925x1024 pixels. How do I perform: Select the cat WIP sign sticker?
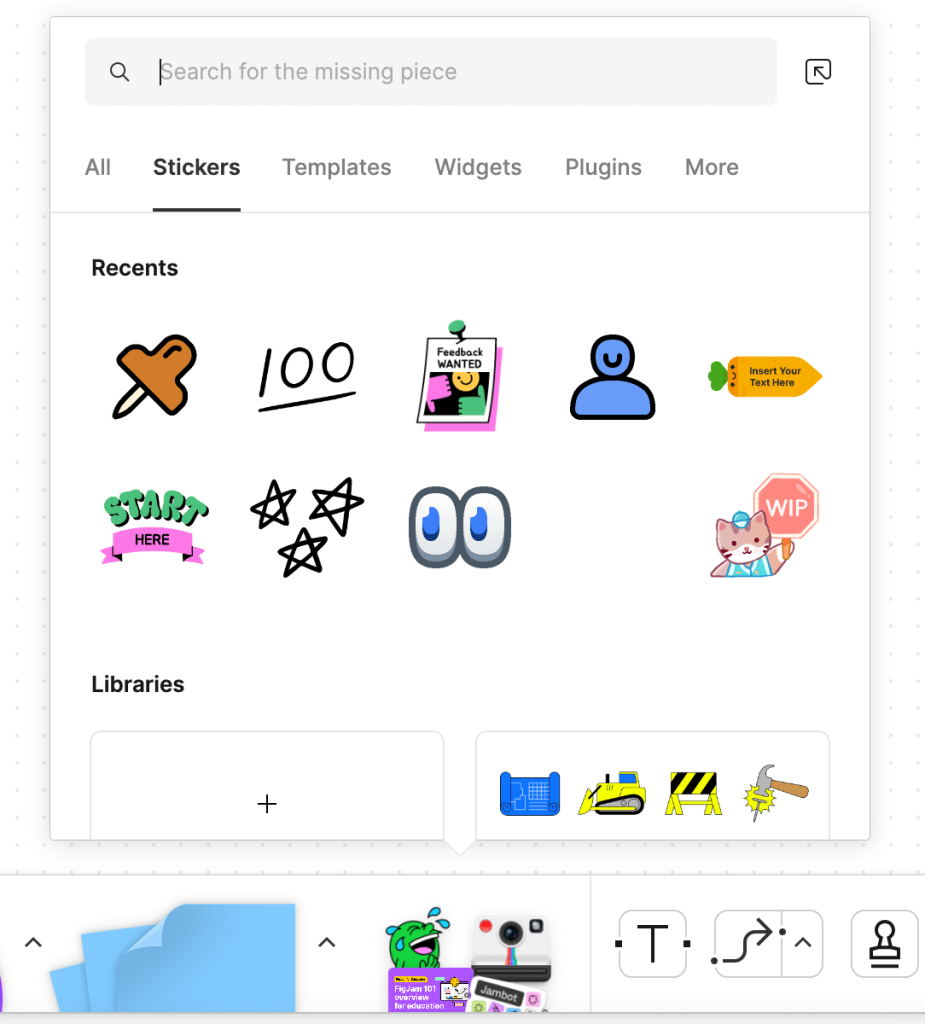(766, 526)
